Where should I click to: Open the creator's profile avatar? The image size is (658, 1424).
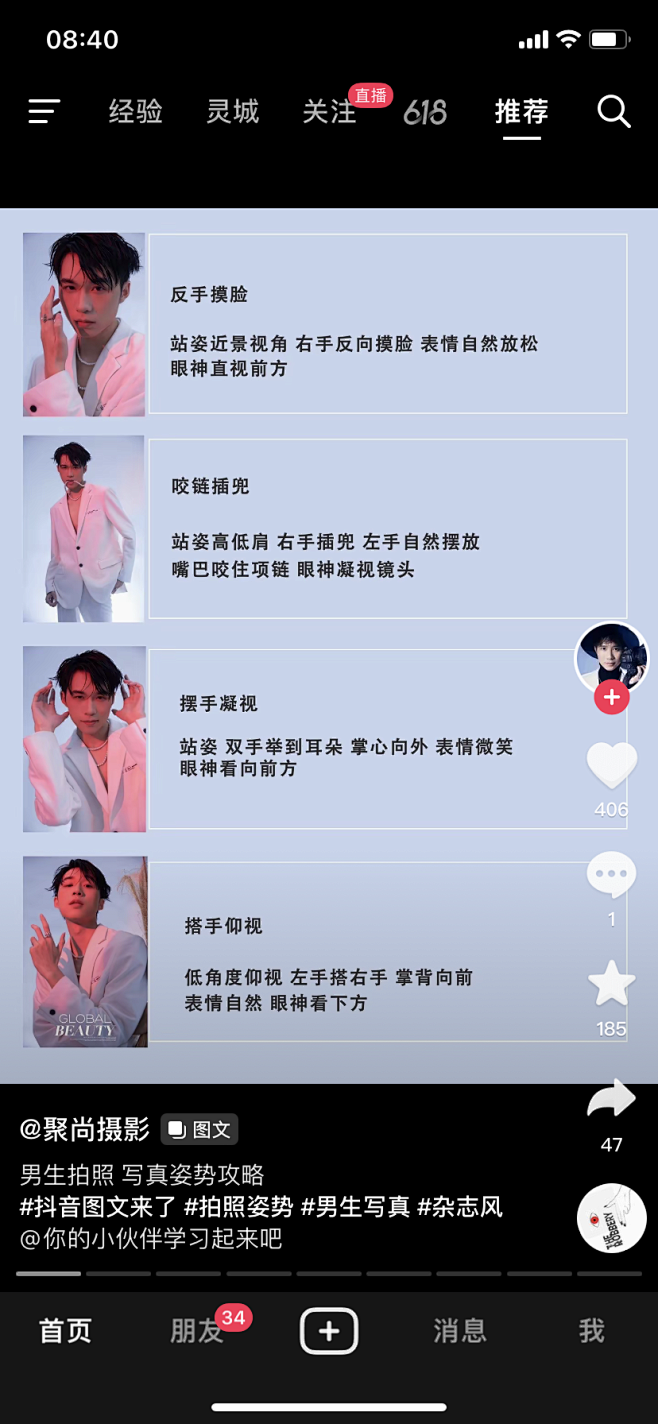click(x=611, y=657)
